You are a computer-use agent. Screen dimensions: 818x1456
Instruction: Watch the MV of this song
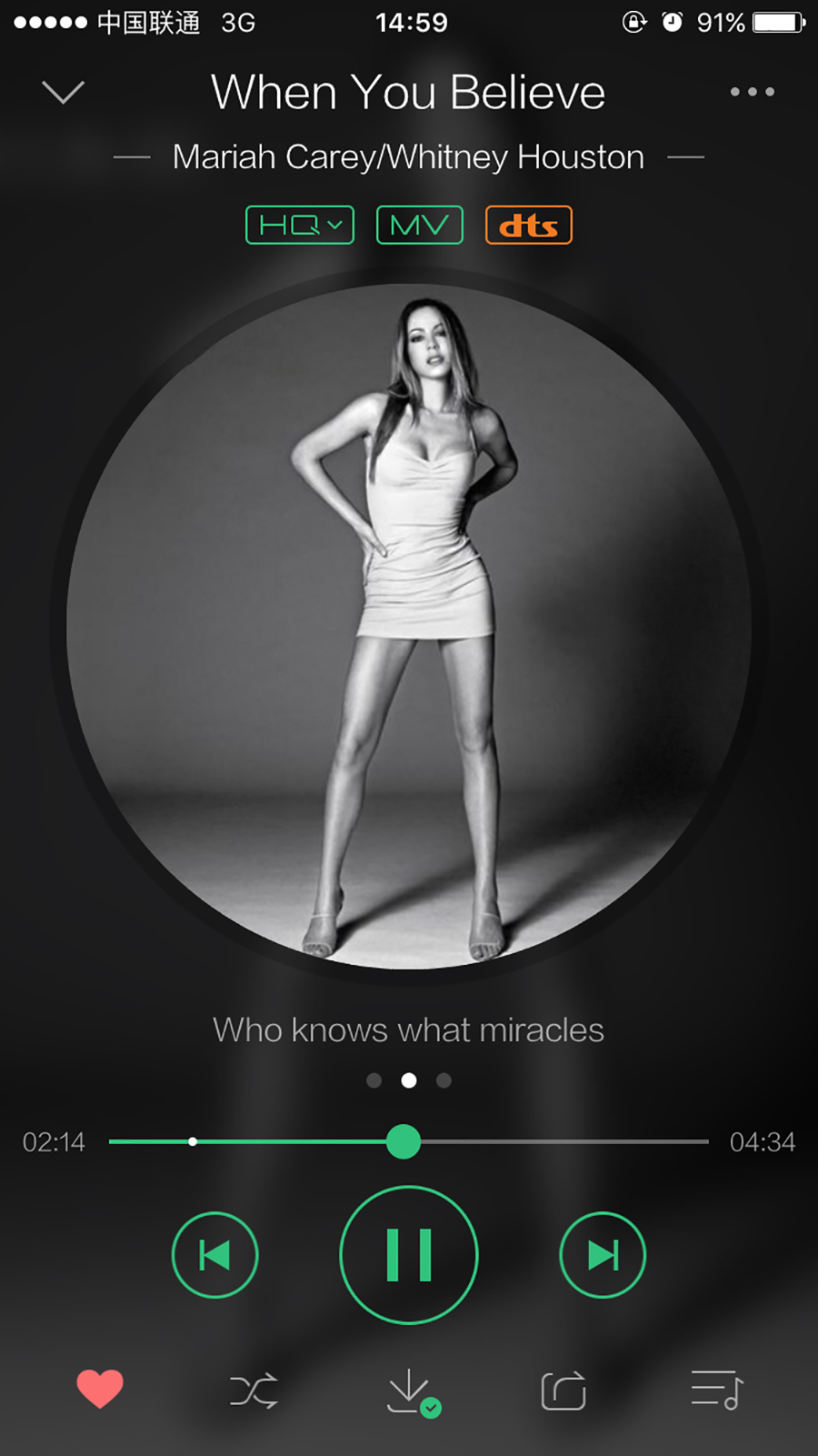click(x=420, y=225)
